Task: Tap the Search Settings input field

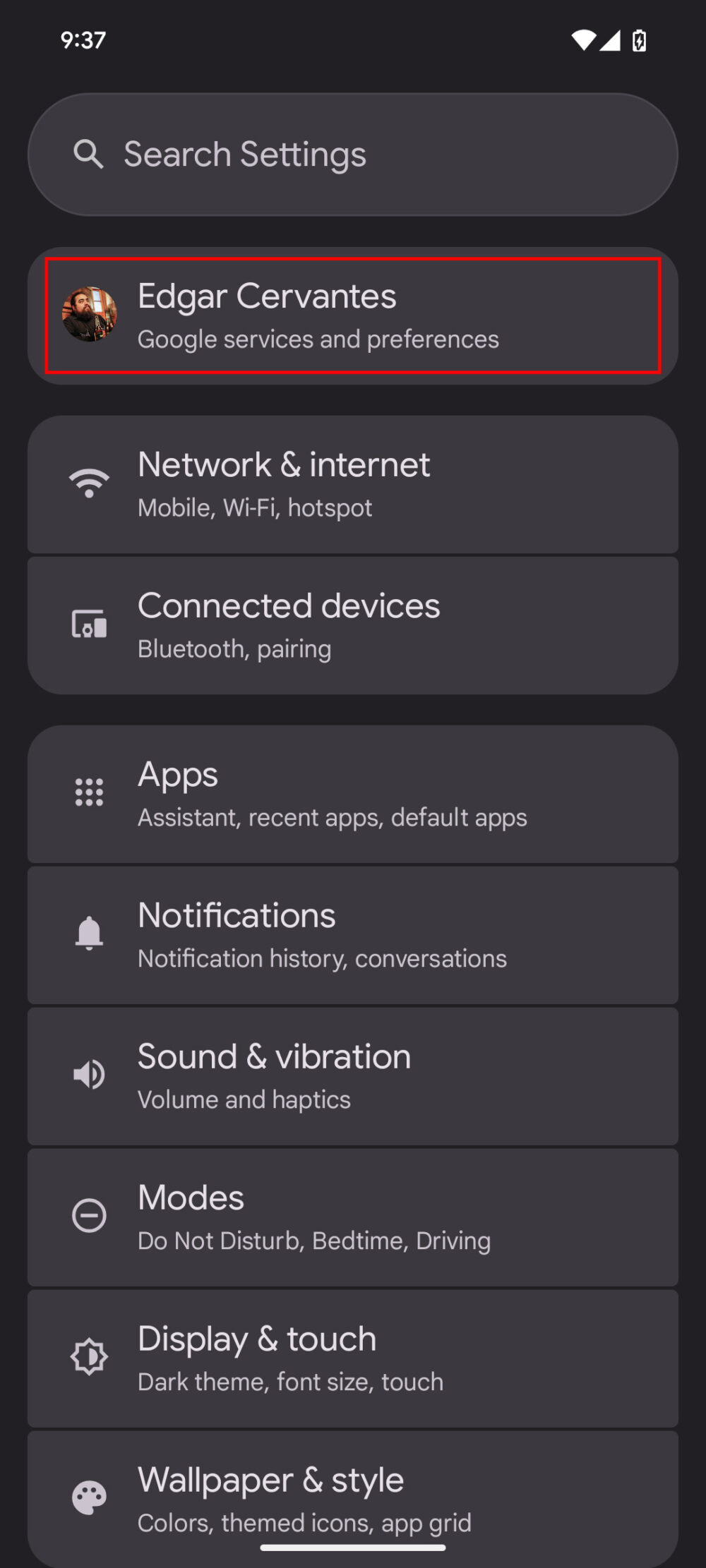Action: click(x=353, y=154)
